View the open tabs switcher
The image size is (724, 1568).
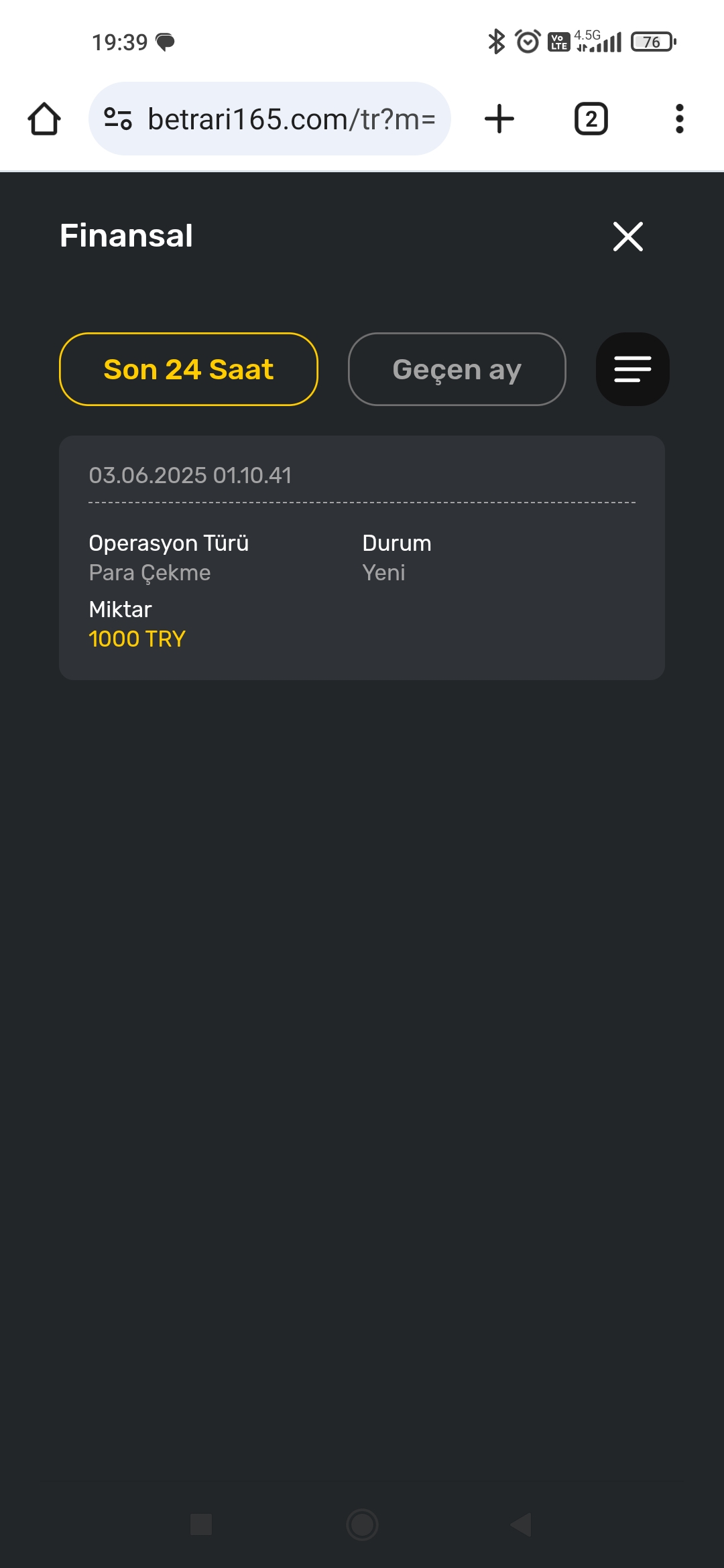(x=591, y=119)
